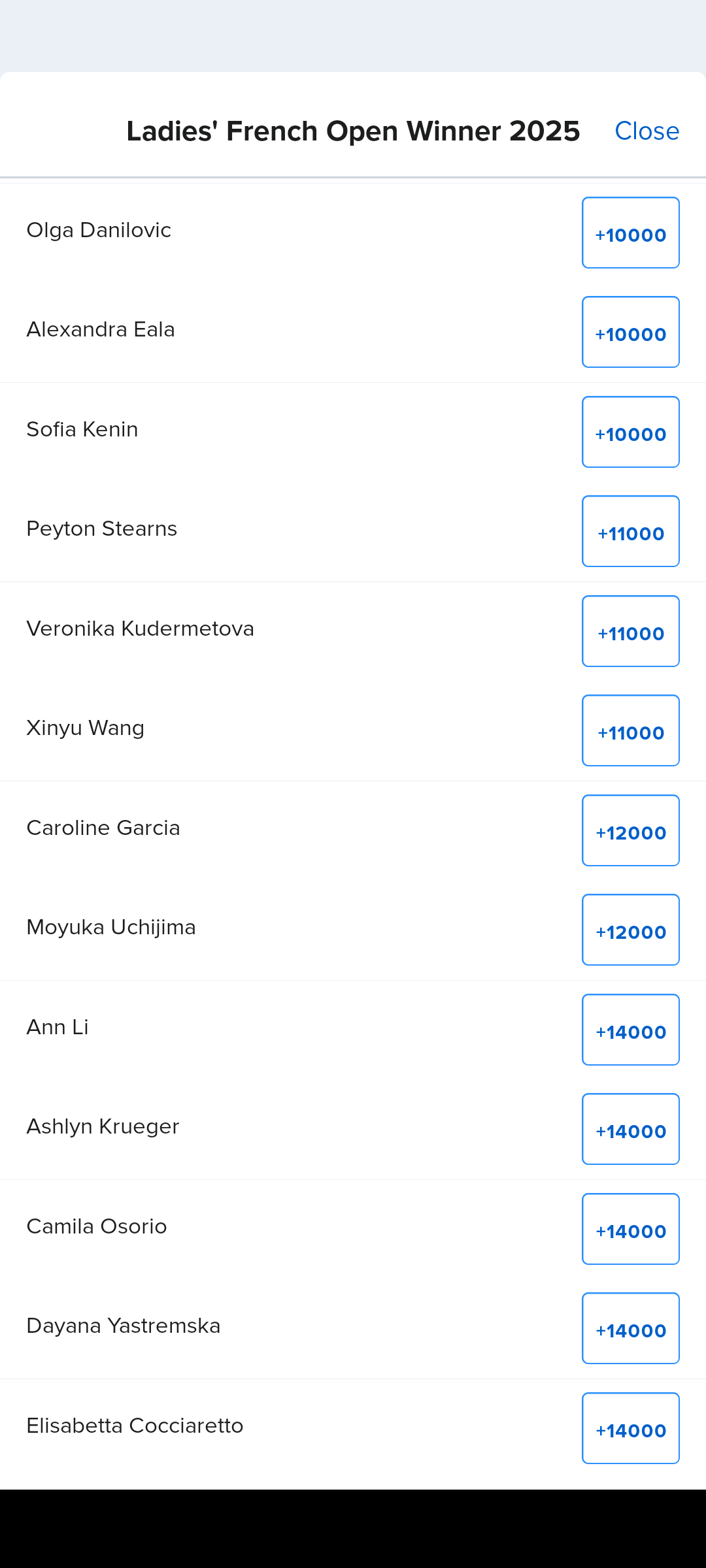Select Veronika Kudermetova +11000 odds
Image resolution: width=706 pixels, height=1568 pixels.
point(630,631)
